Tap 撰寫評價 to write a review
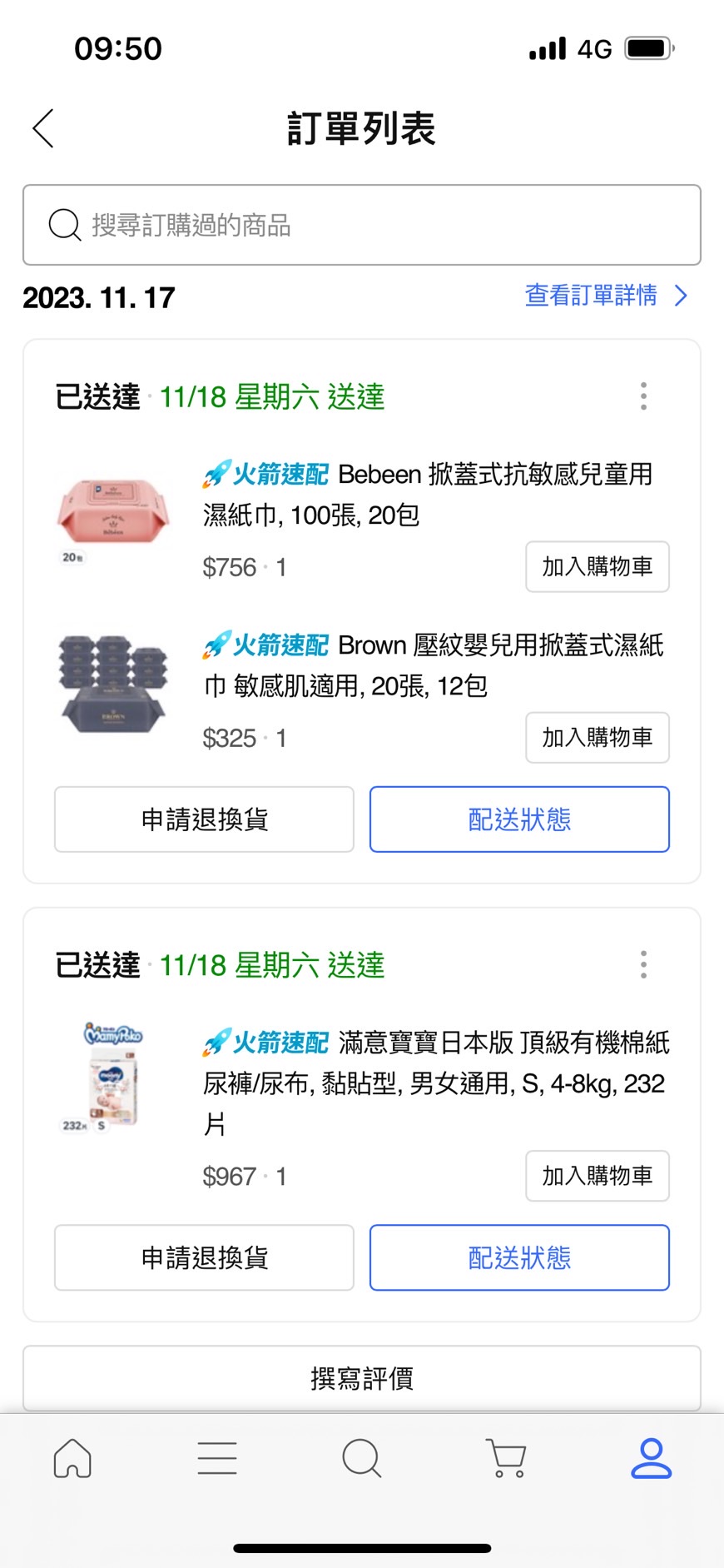 pyautogui.click(x=361, y=1378)
